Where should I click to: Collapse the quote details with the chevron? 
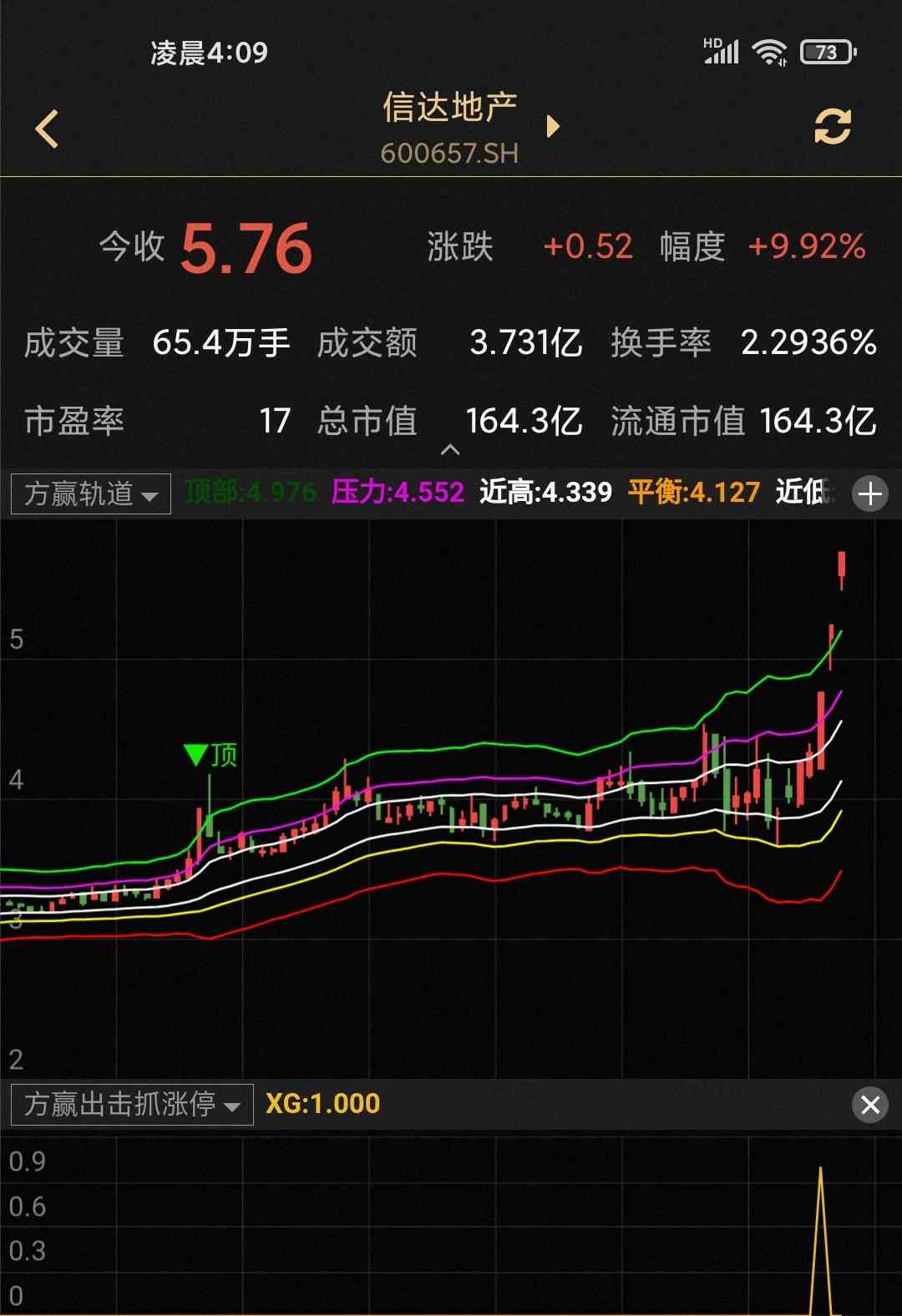tap(450, 451)
